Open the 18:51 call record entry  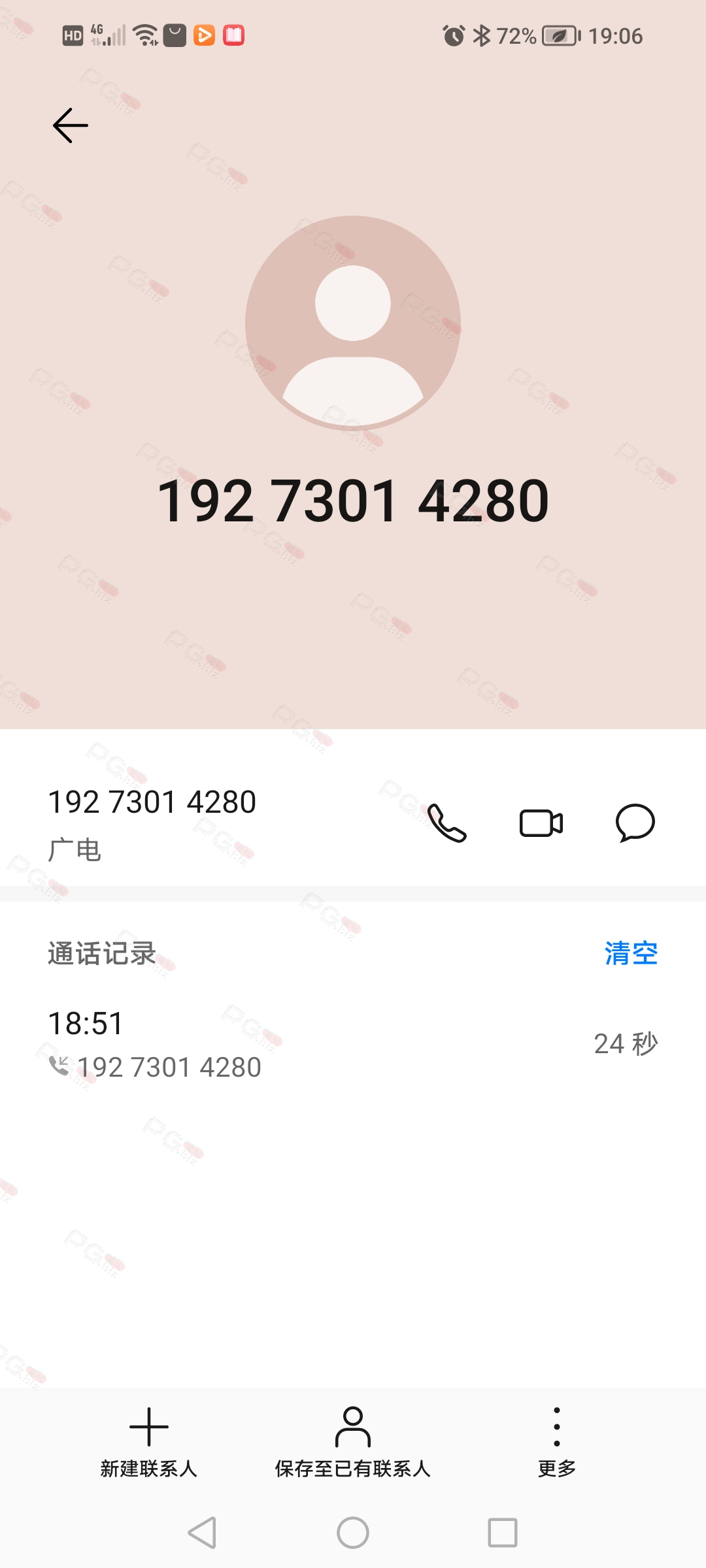(353, 1044)
